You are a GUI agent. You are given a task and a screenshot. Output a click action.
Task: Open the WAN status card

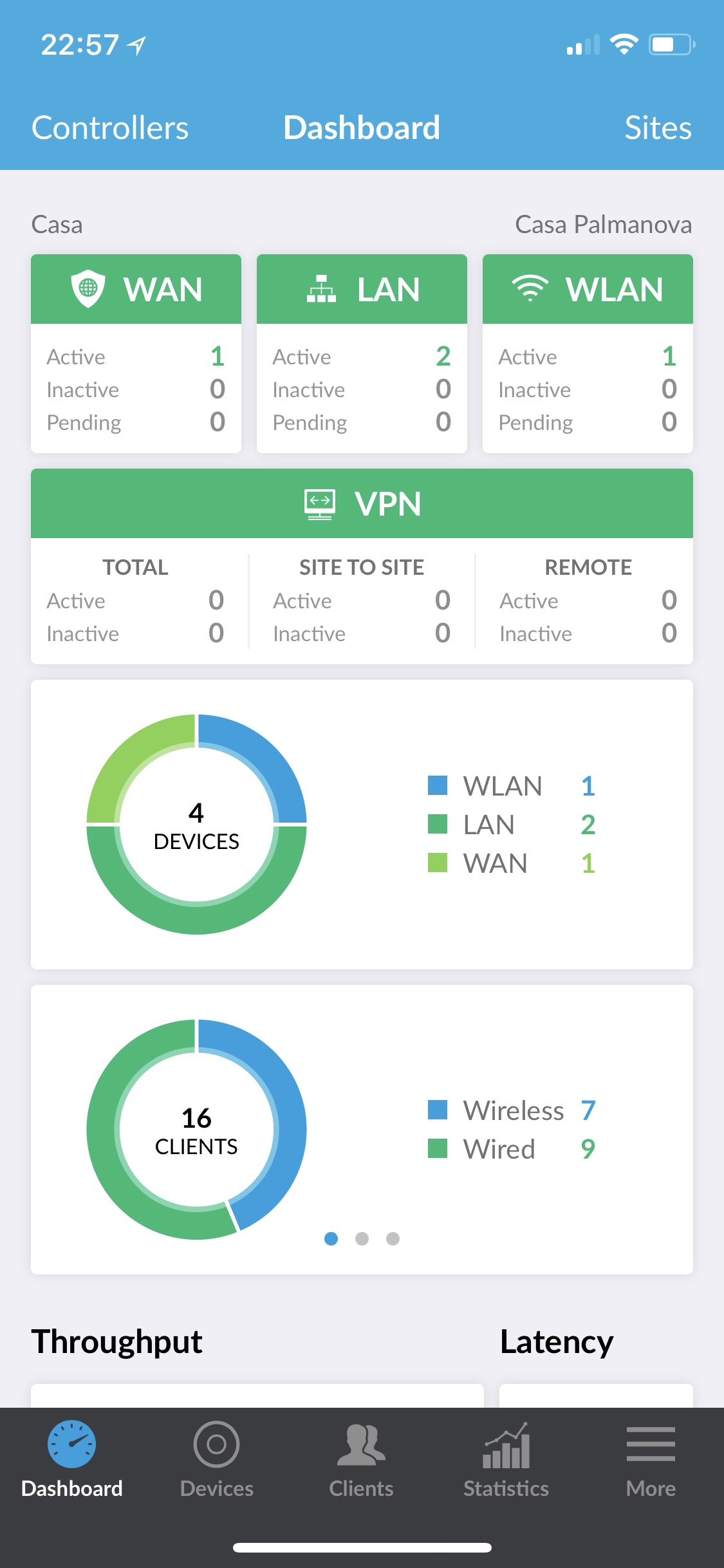[136, 353]
